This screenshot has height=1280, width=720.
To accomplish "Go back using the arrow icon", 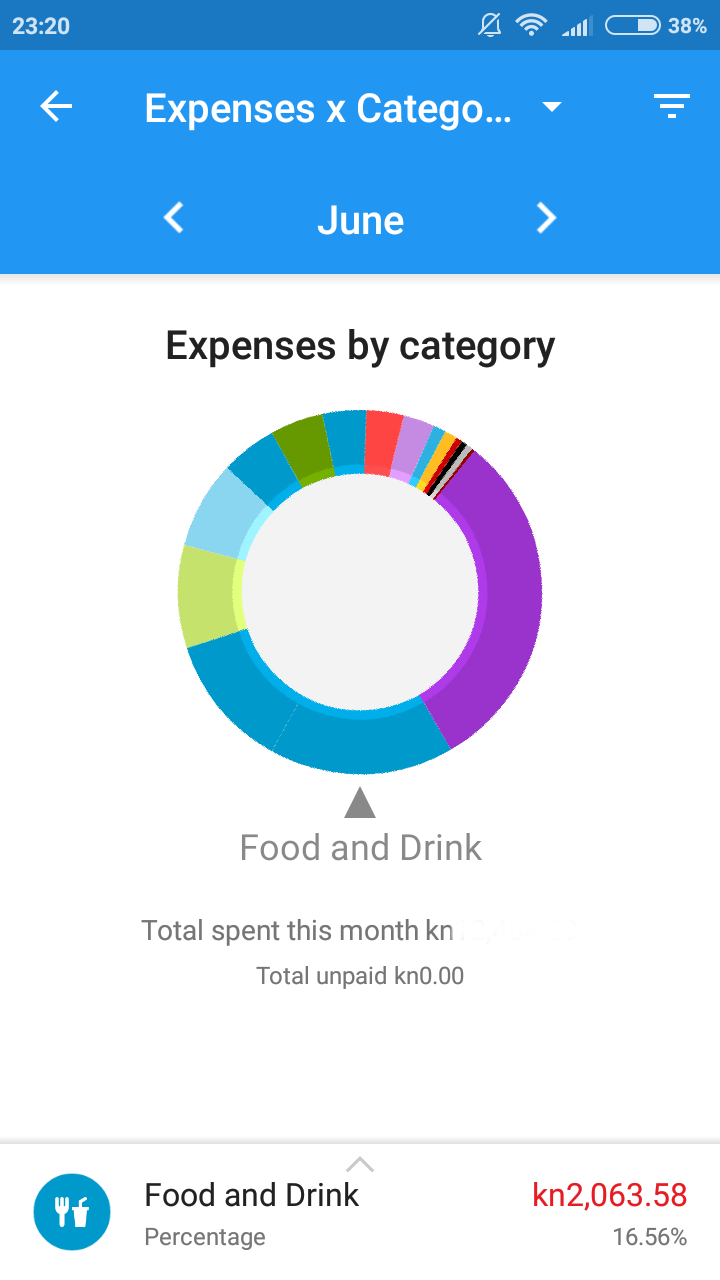I will tap(57, 107).
